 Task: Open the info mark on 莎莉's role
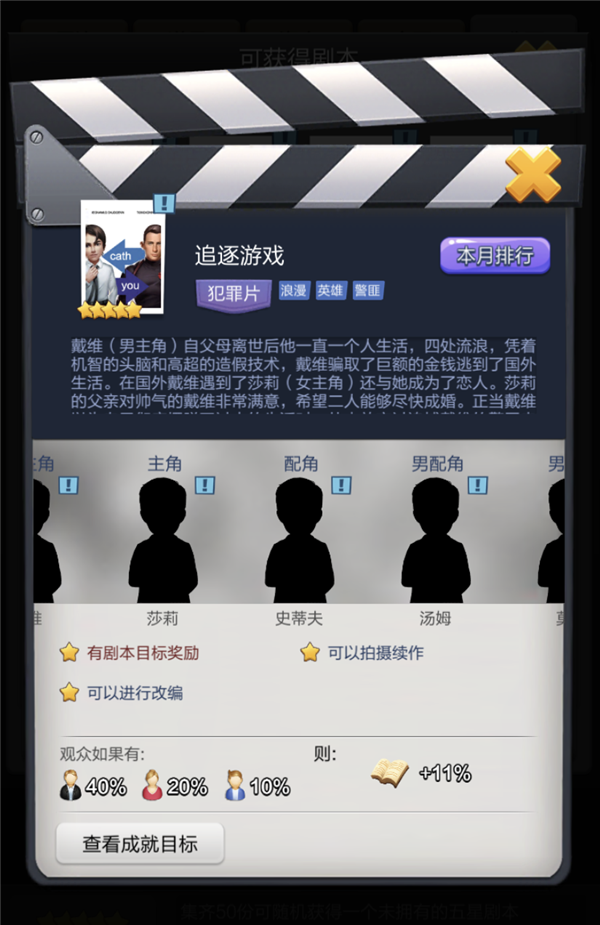click(x=205, y=486)
